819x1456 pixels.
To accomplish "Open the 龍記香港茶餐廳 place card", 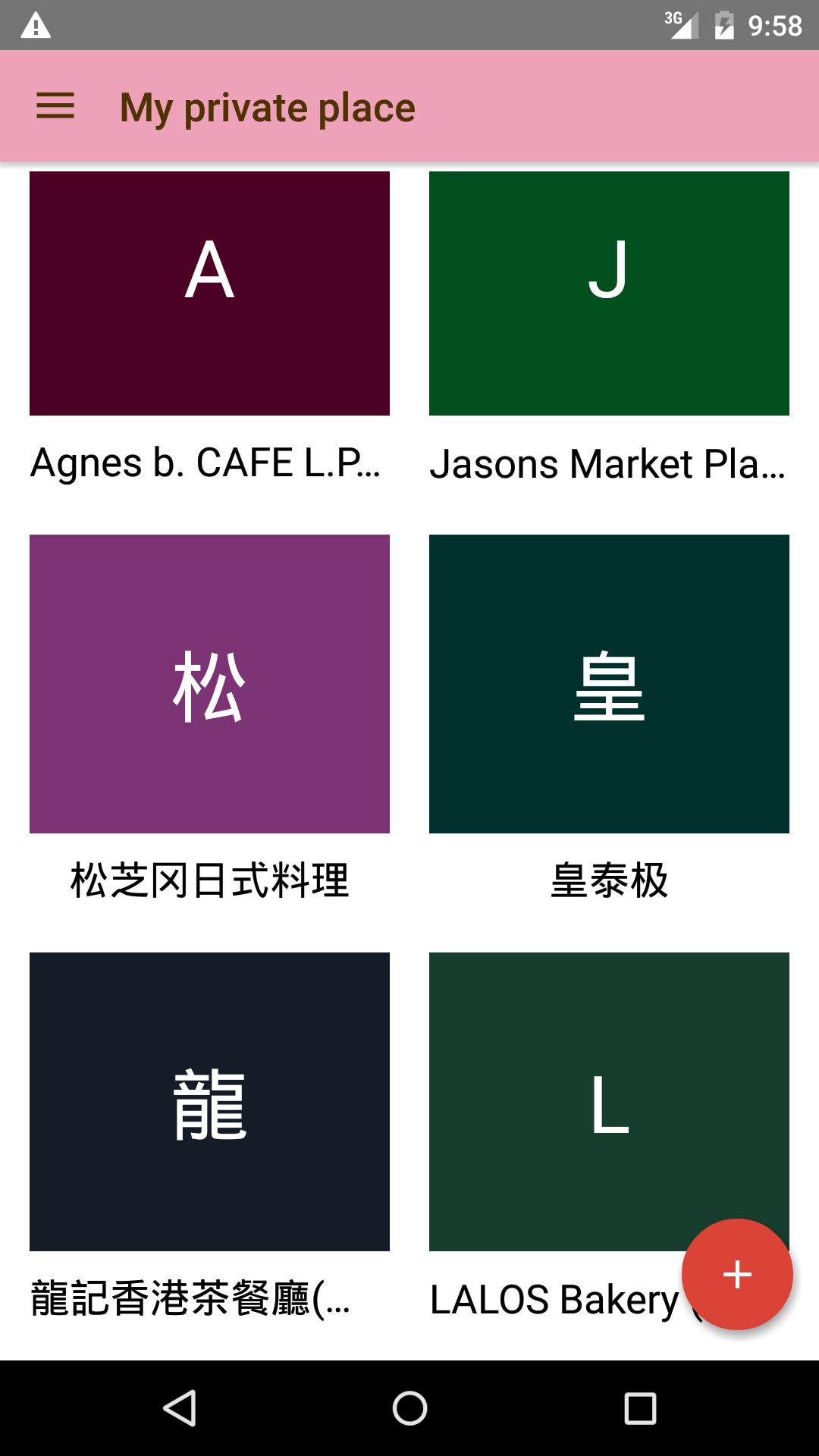I will [209, 1101].
